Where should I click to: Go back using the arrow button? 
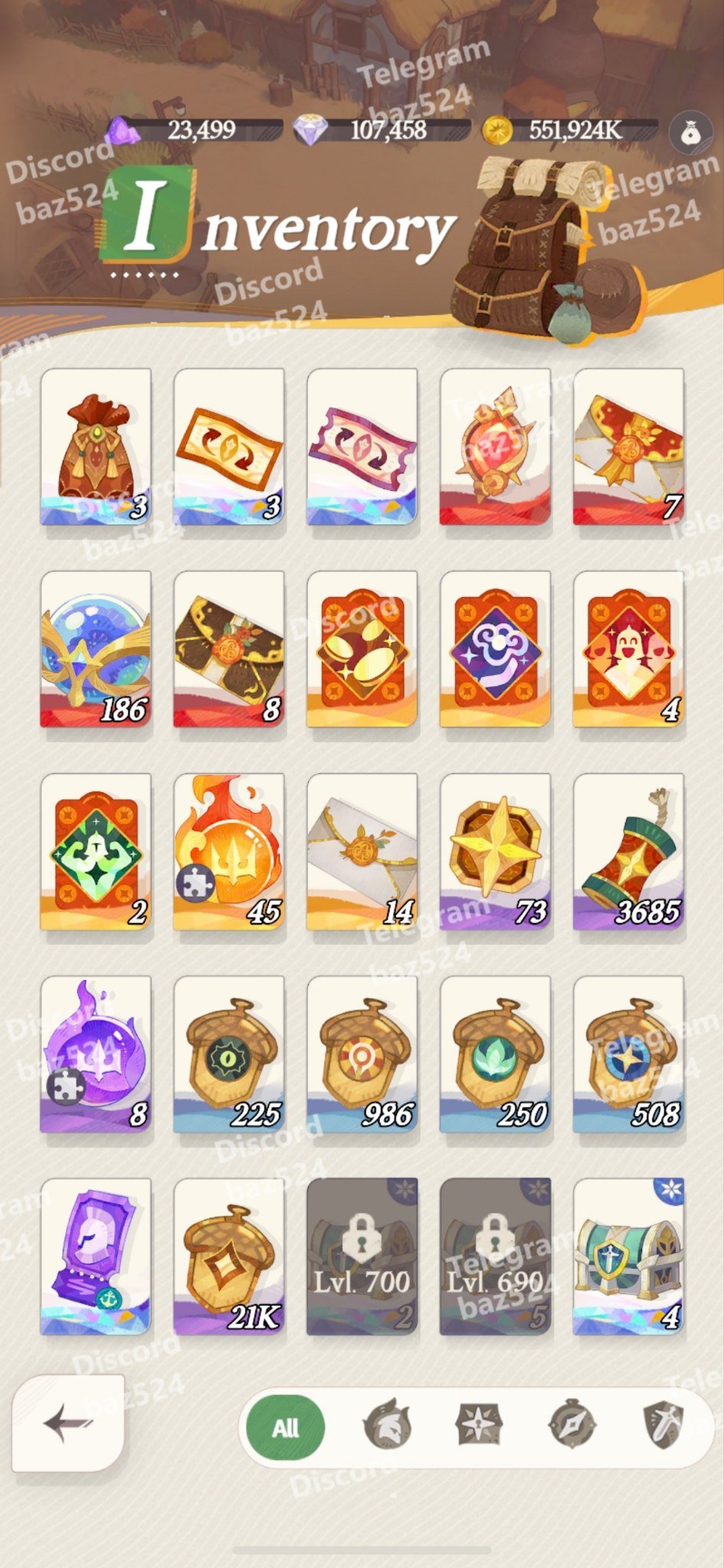67,1423
